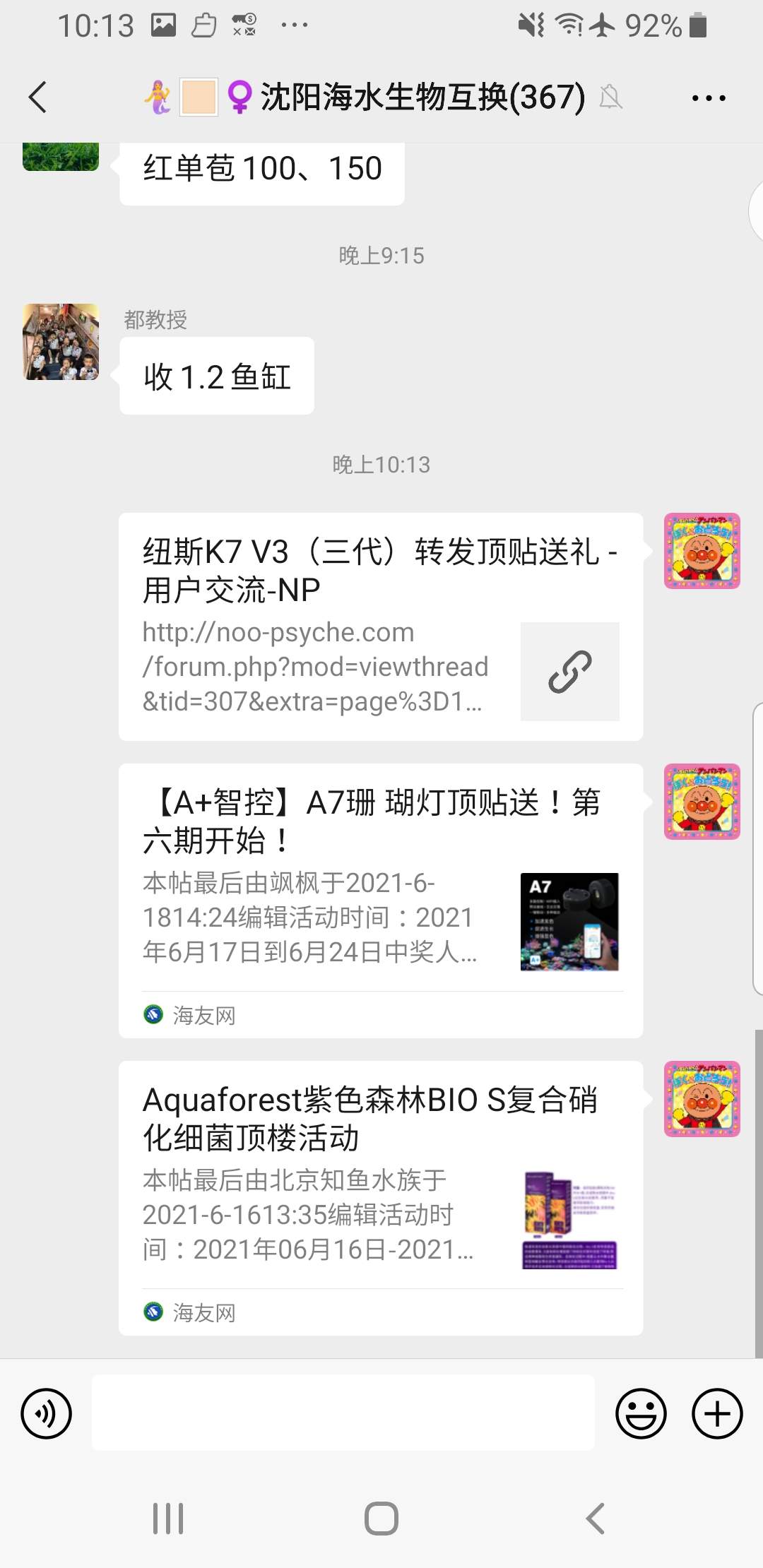Go back from the group chat
Image resolution: width=763 pixels, height=1568 pixels.
tap(38, 97)
